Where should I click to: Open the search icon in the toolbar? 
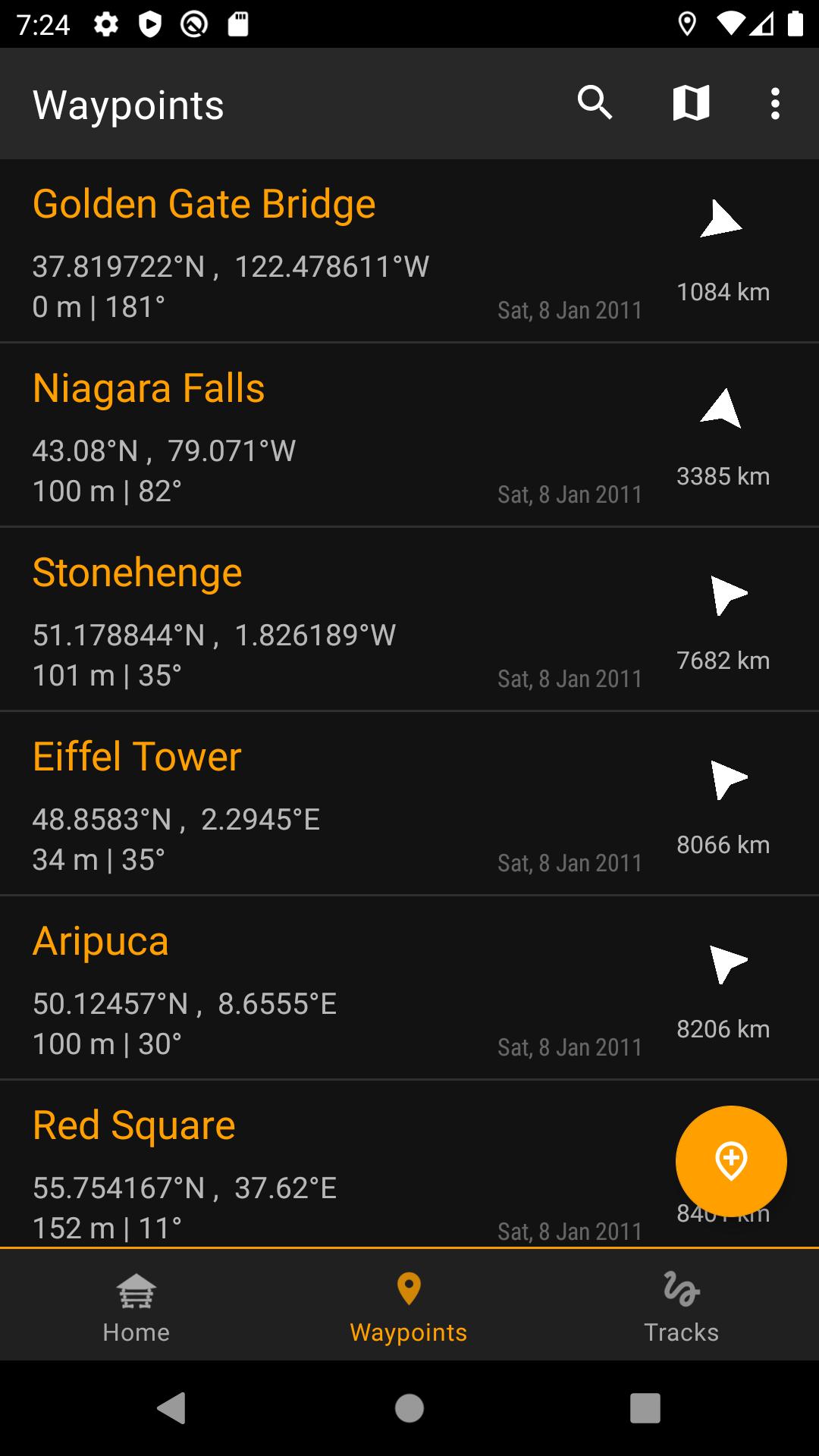[x=595, y=104]
